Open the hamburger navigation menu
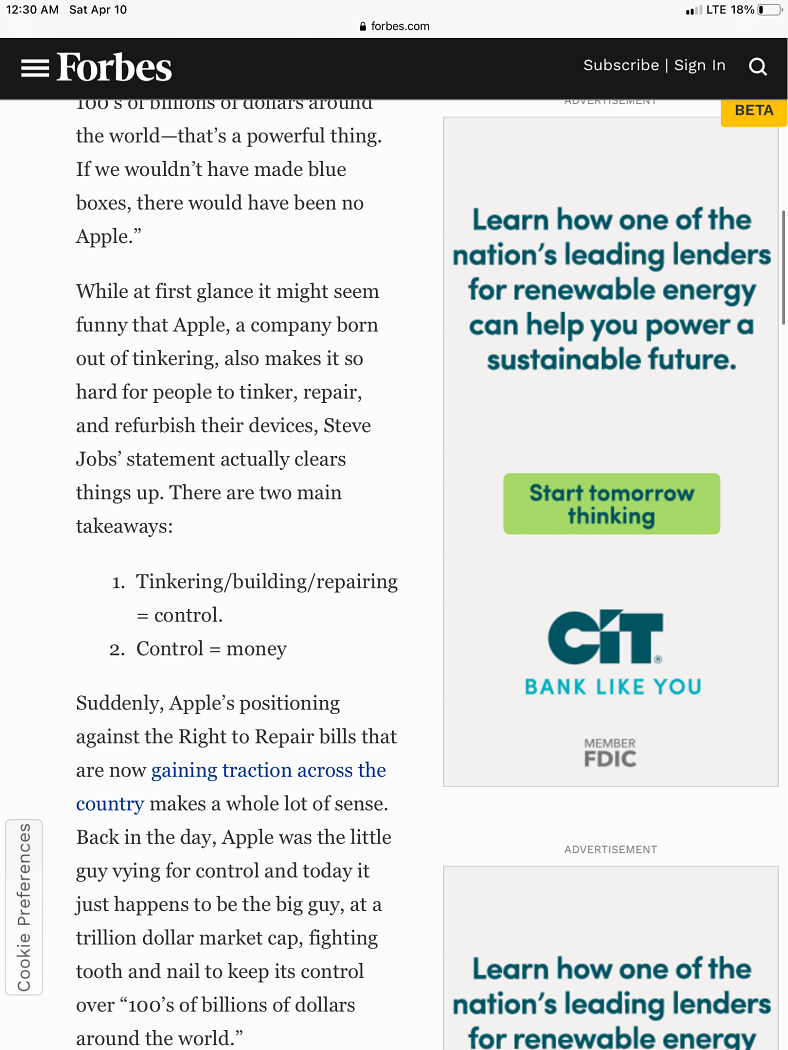Image resolution: width=788 pixels, height=1050 pixels. [35, 68]
